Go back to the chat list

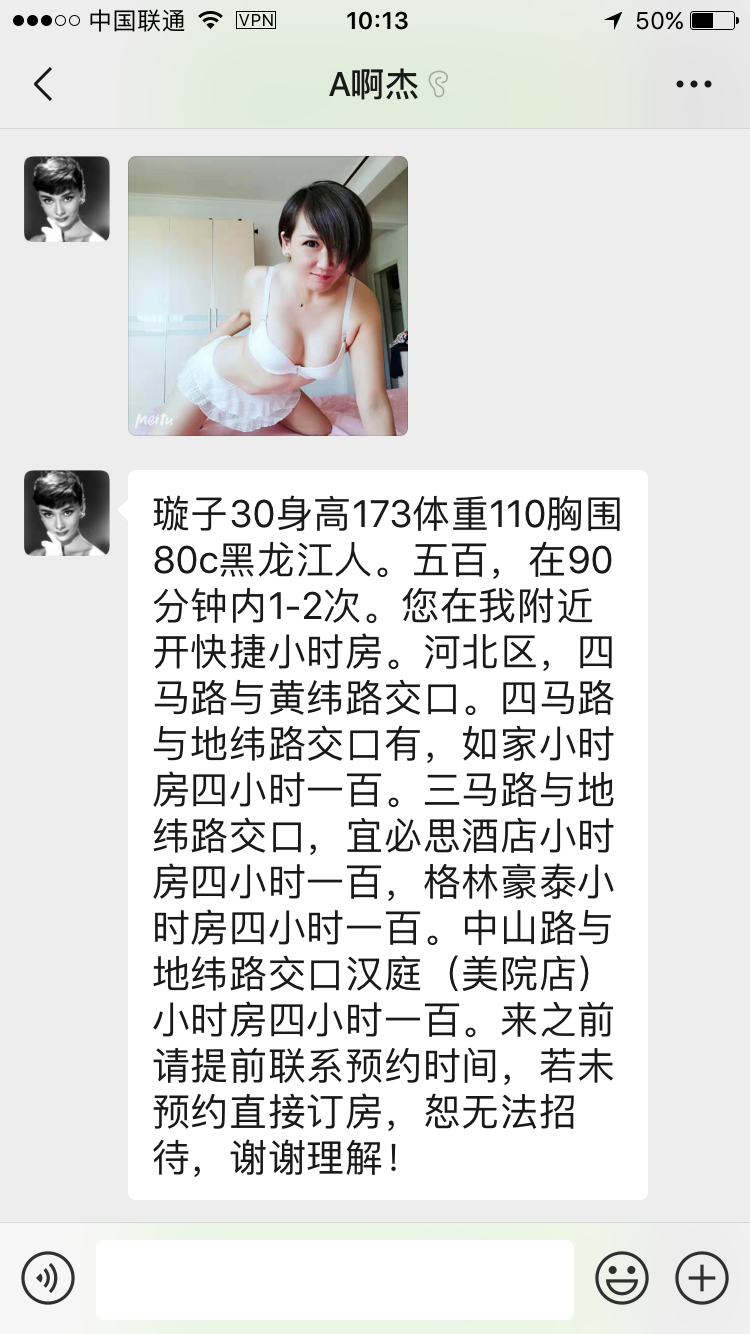[x=43, y=85]
